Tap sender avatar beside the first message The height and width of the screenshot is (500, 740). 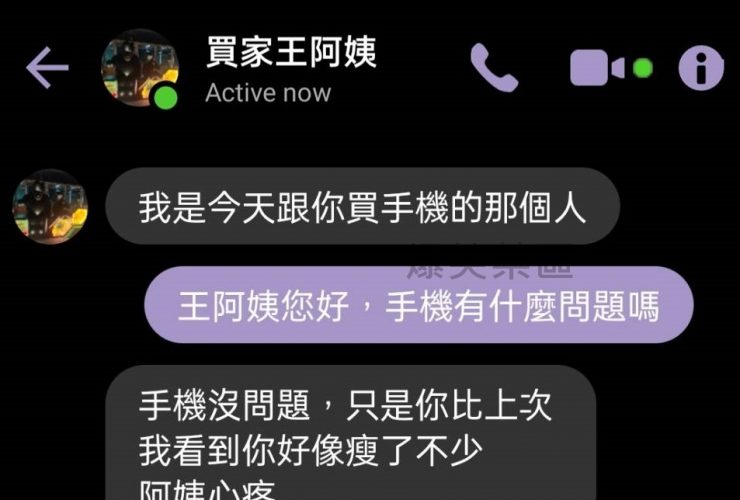(x=50, y=206)
